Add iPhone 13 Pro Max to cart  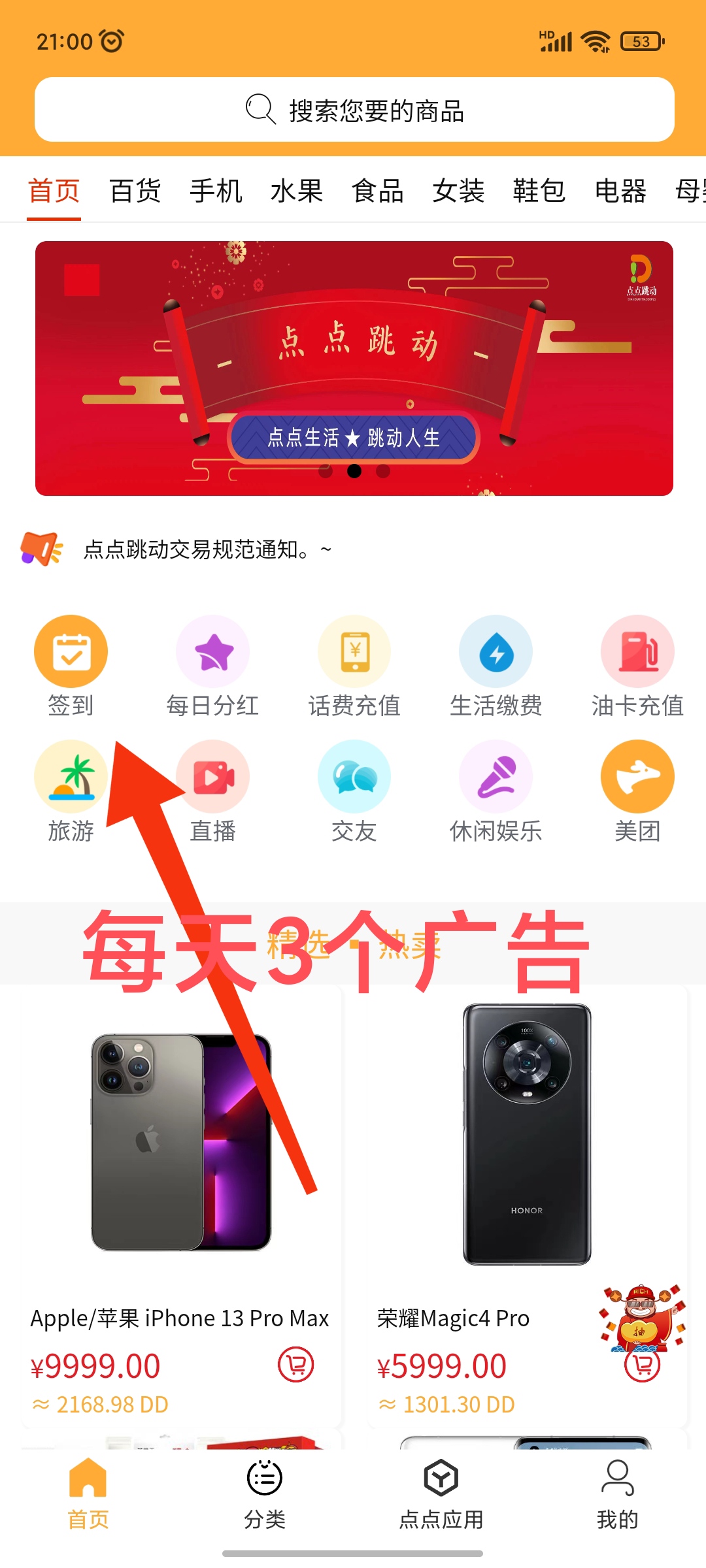[296, 1365]
